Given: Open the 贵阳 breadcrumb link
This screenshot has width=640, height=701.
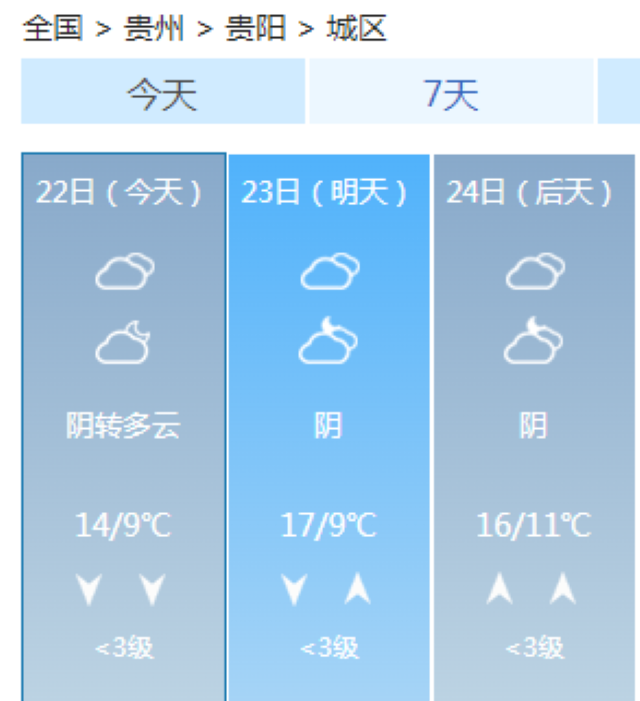Looking at the screenshot, I should (256, 28).
